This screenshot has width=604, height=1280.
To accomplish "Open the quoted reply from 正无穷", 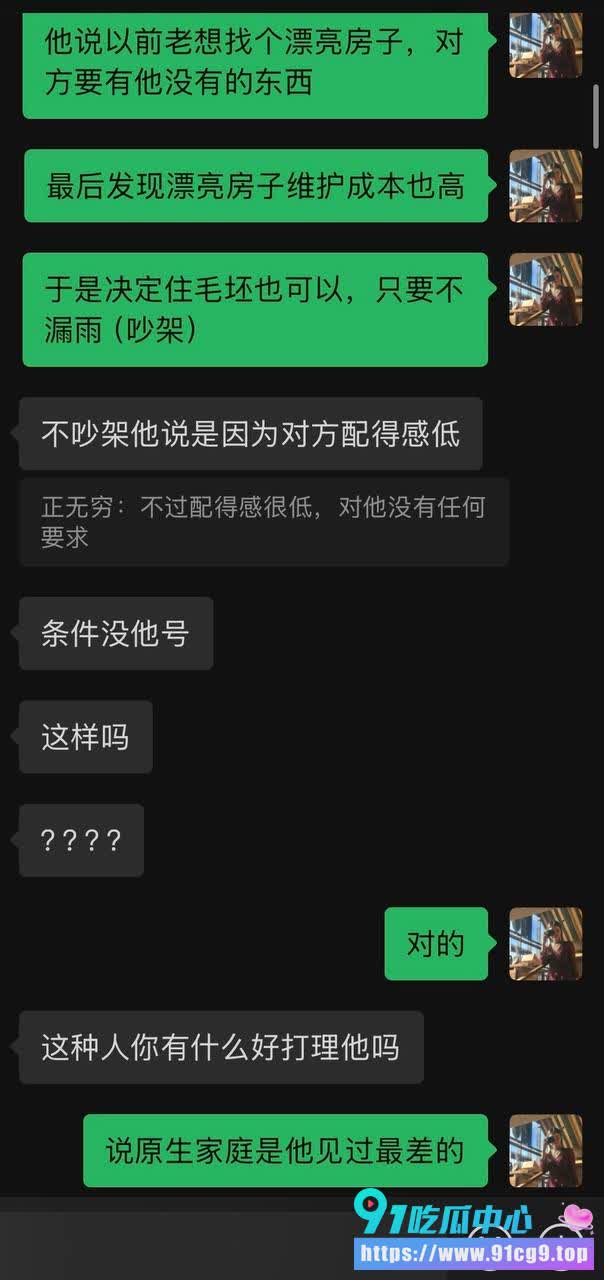I will coord(264,522).
